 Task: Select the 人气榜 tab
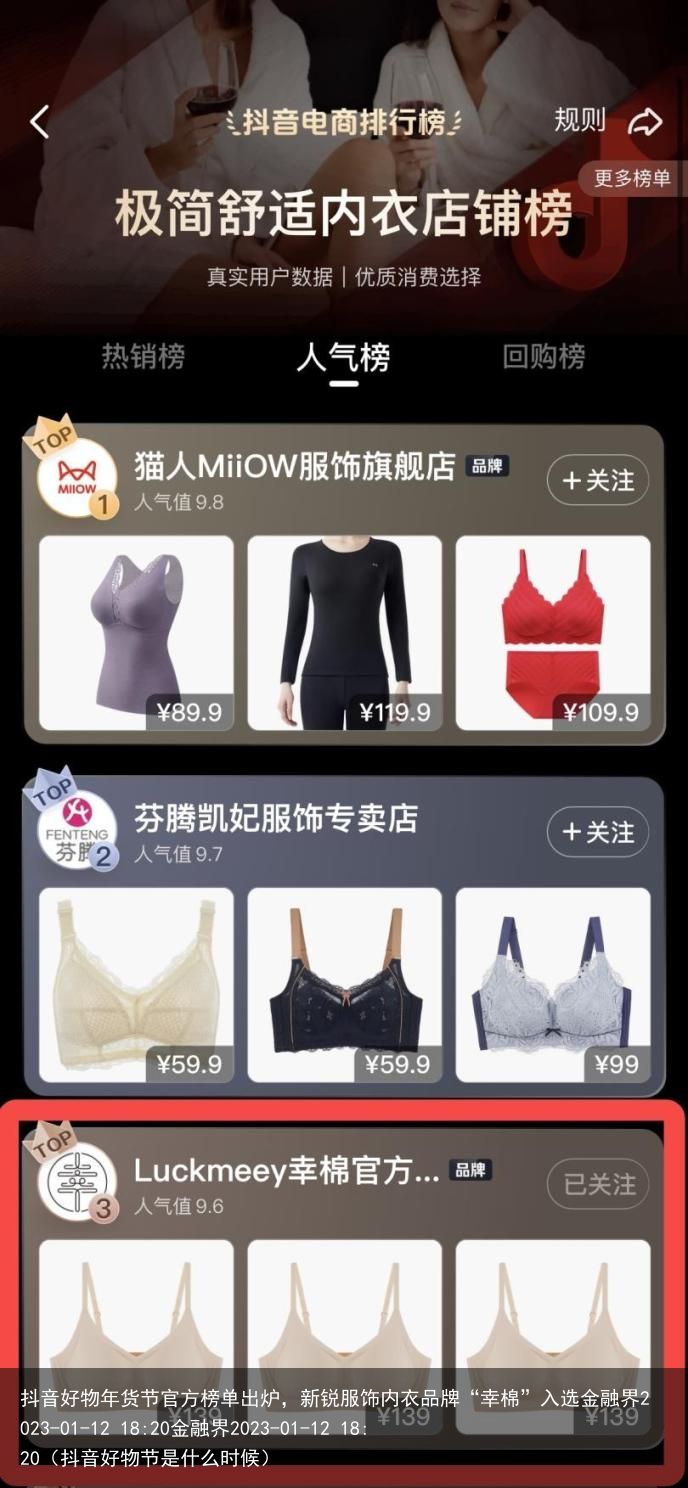pyautogui.click(x=343, y=357)
